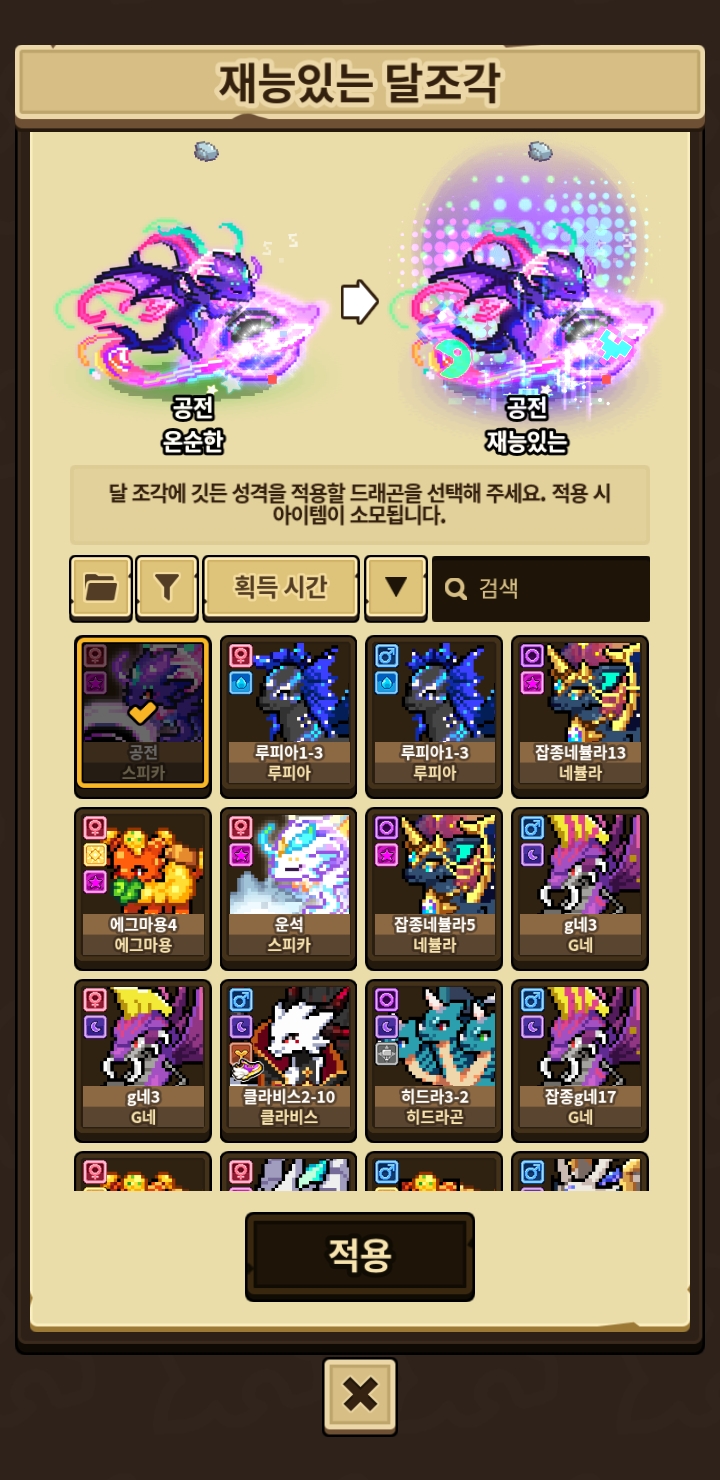Screen dimensions: 720x1480
Task: Apply the personality with 적용 button
Action: click(360, 1255)
